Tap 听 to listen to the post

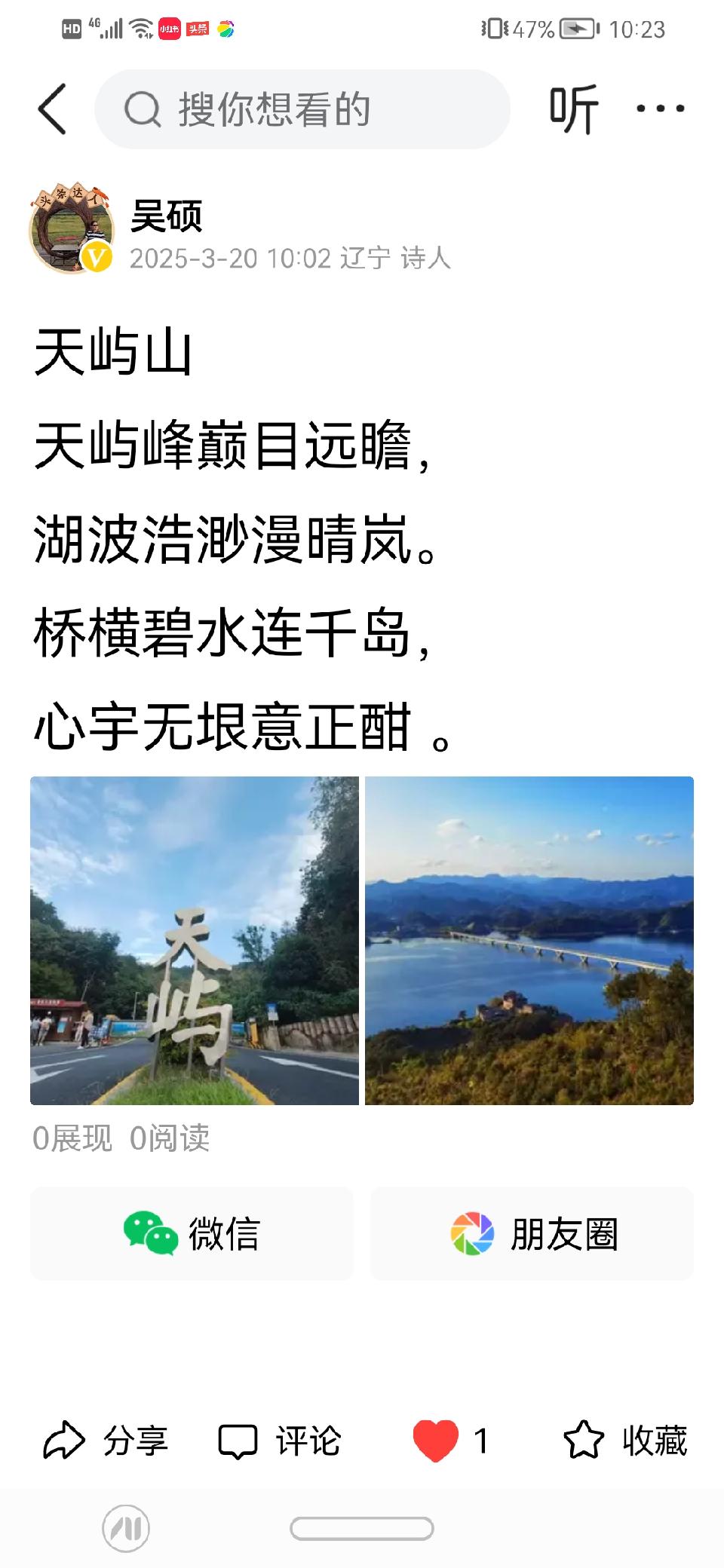pos(574,109)
